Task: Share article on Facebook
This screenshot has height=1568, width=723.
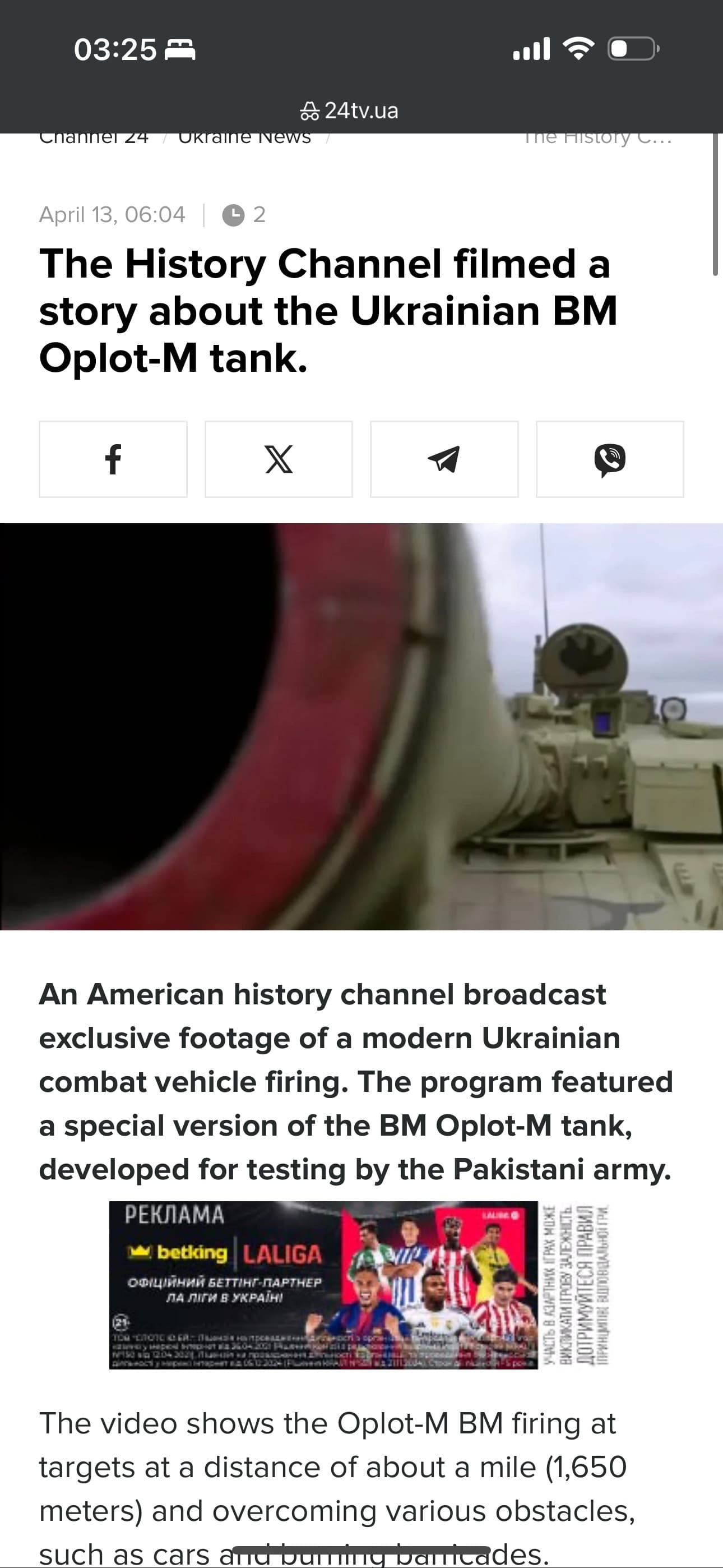Action: click(113, 459)
